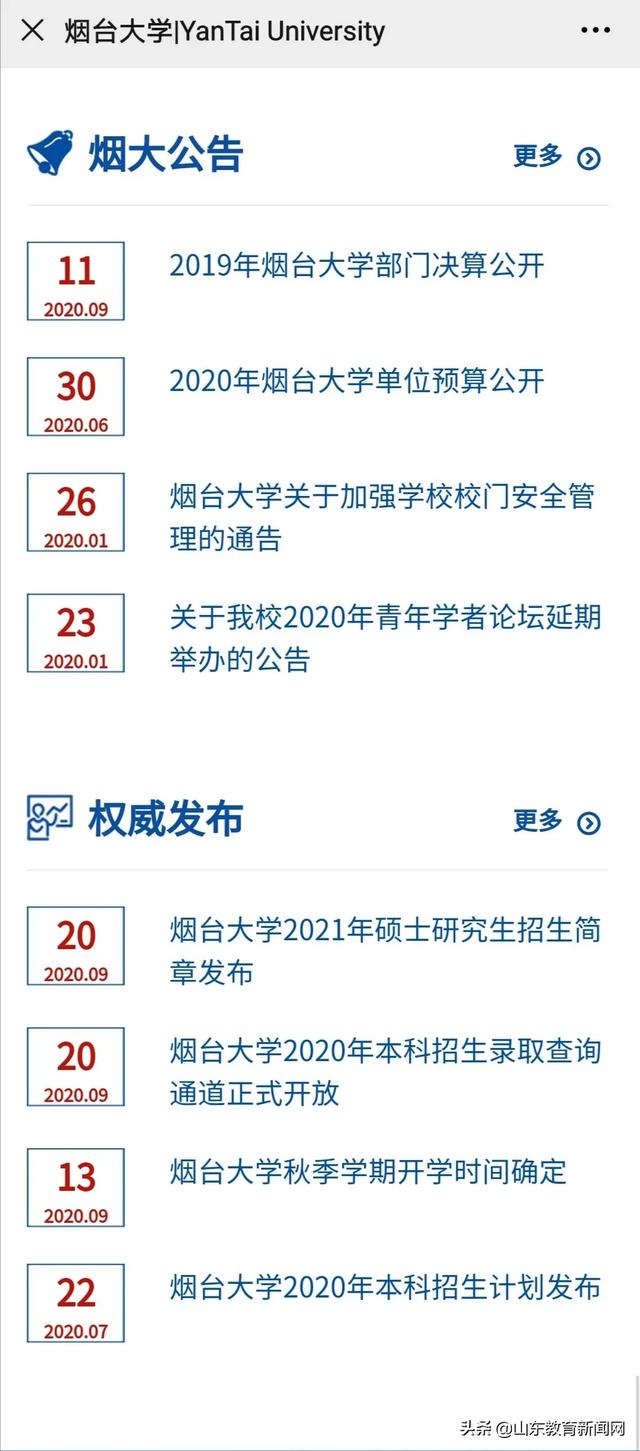
Task: Open 2020年本科招生计划发布 article
Action: [x=386, y=1287]
